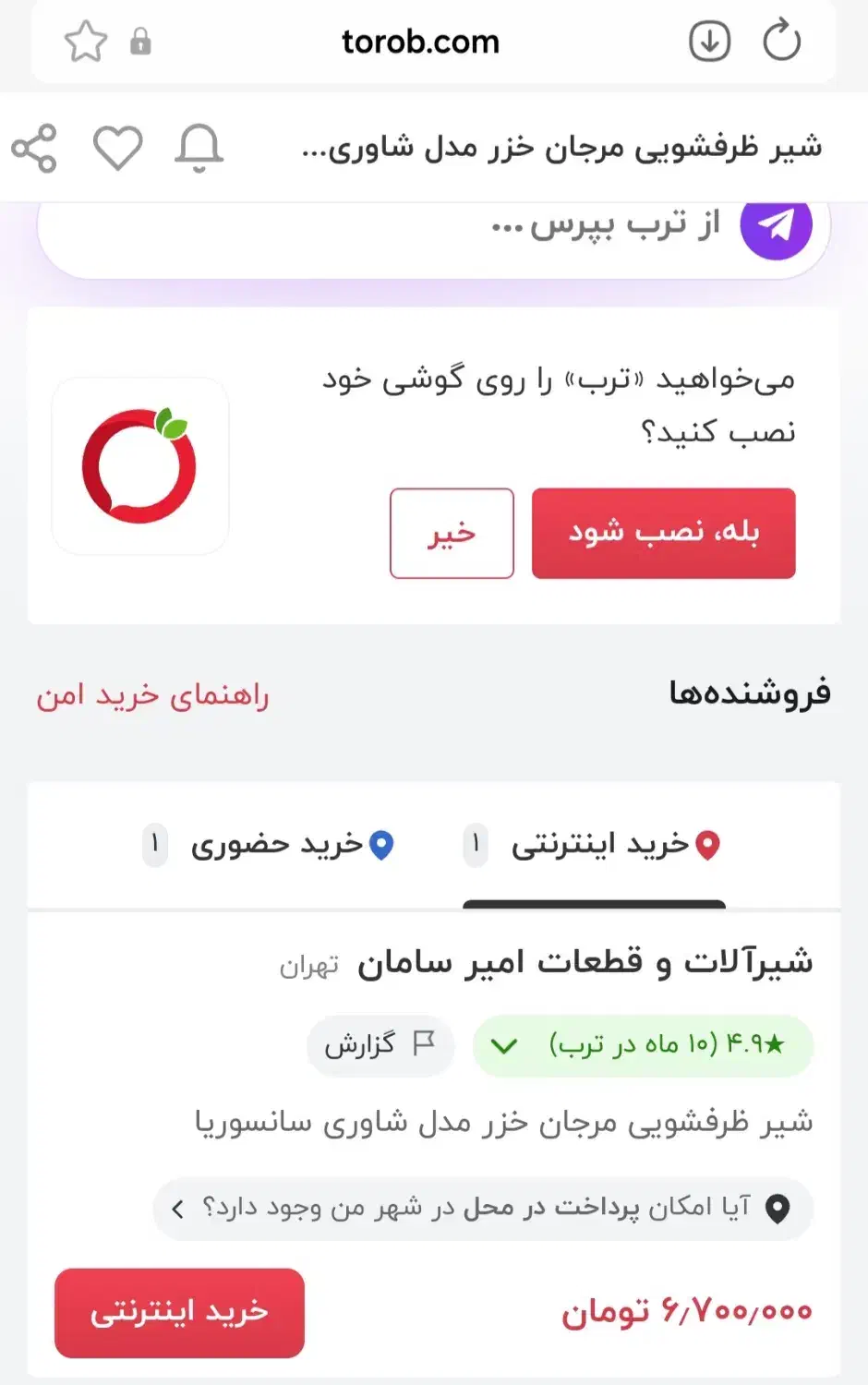Share this product page
This screenshot has height=1385, width=868.
[x=34, y=148]
